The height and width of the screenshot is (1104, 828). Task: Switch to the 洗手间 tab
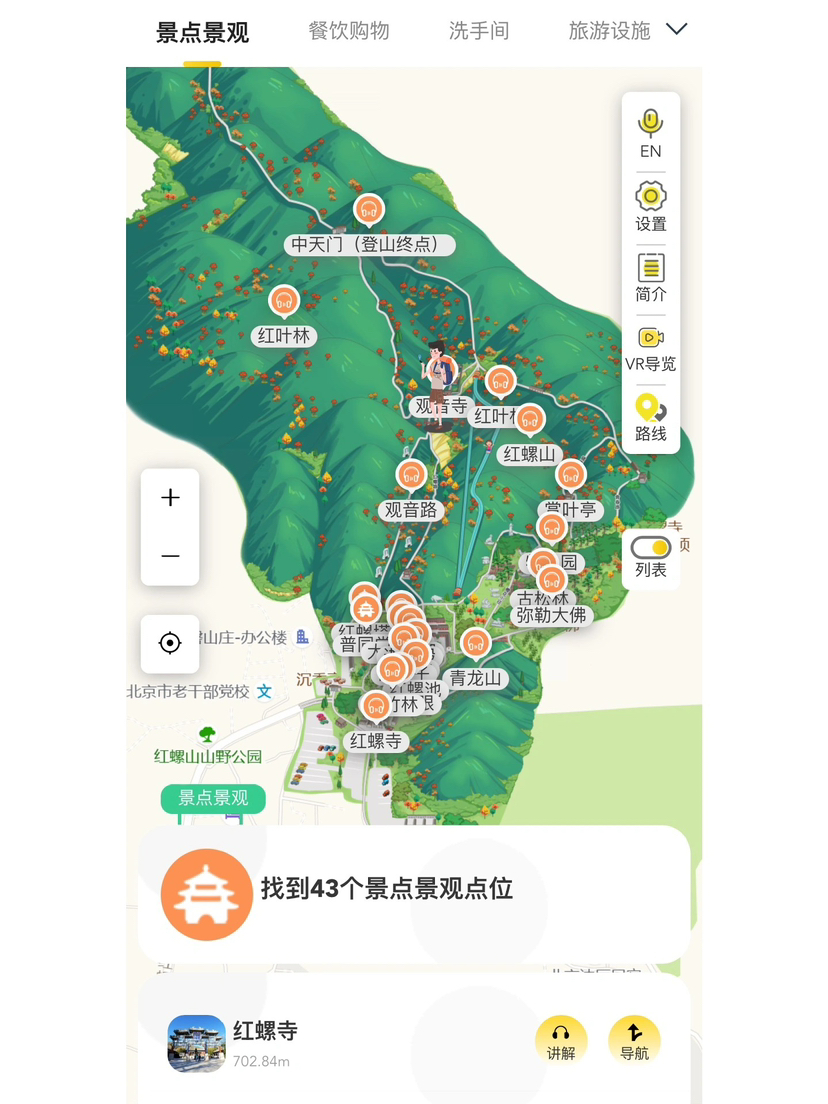[479, 31]
